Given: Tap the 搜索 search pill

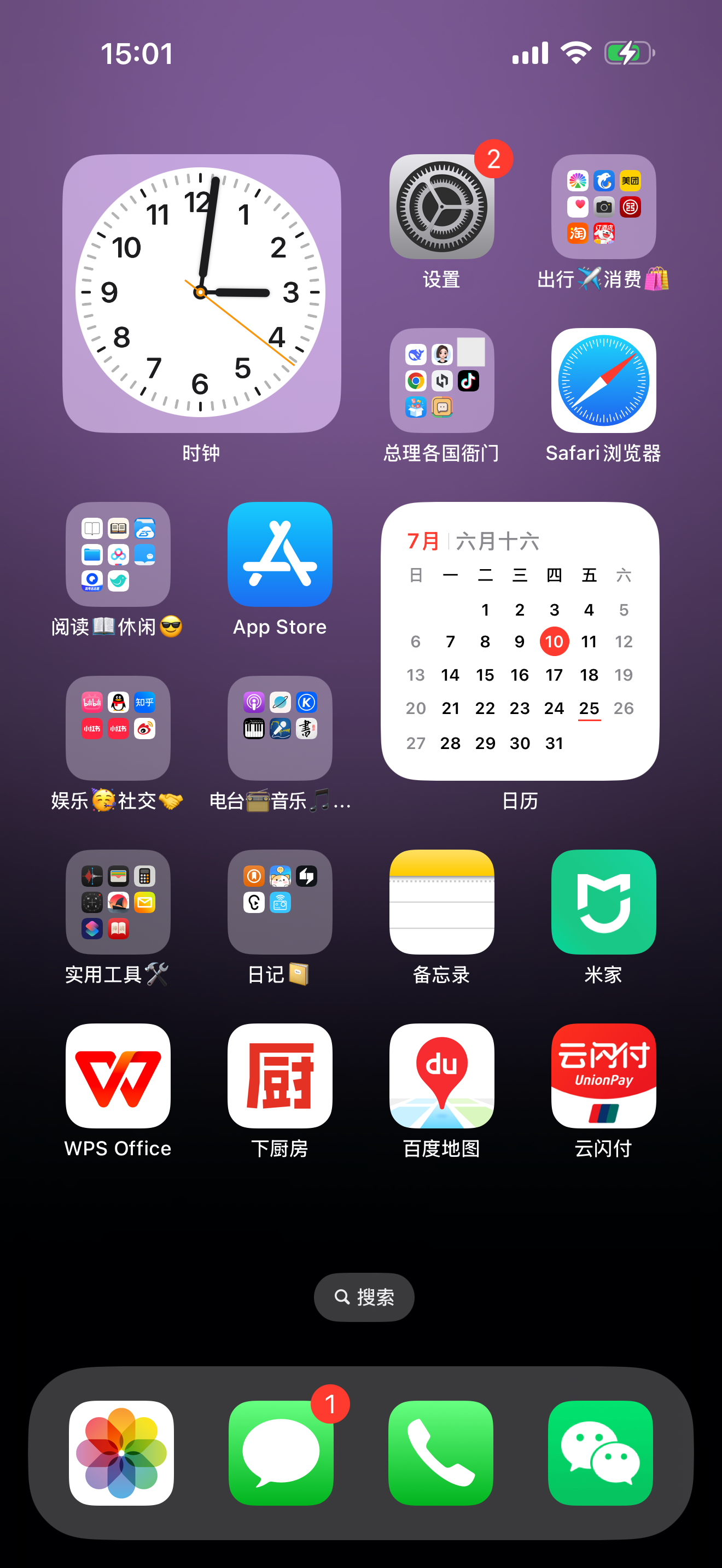Looking at the screenshot, I should [364, 1296].
